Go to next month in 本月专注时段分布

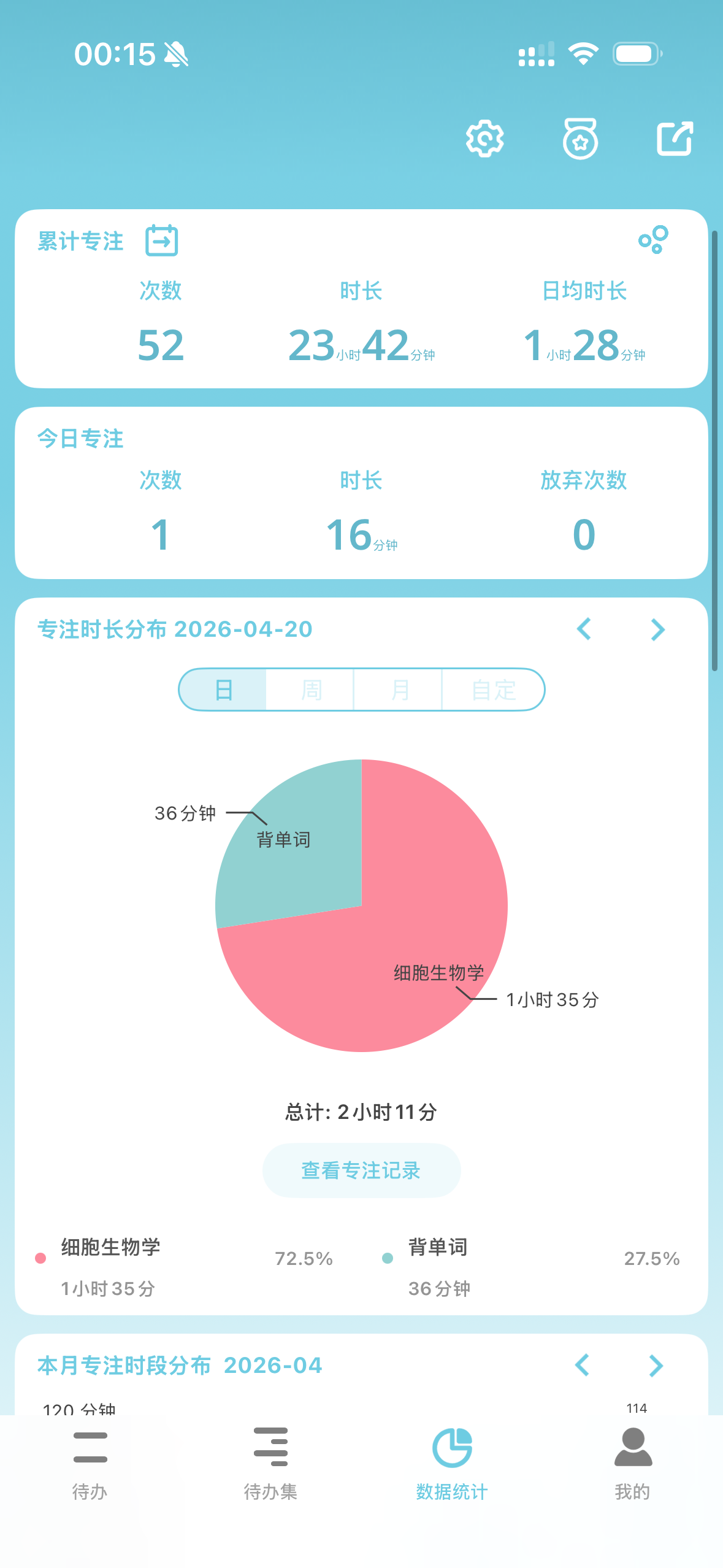656,1365
